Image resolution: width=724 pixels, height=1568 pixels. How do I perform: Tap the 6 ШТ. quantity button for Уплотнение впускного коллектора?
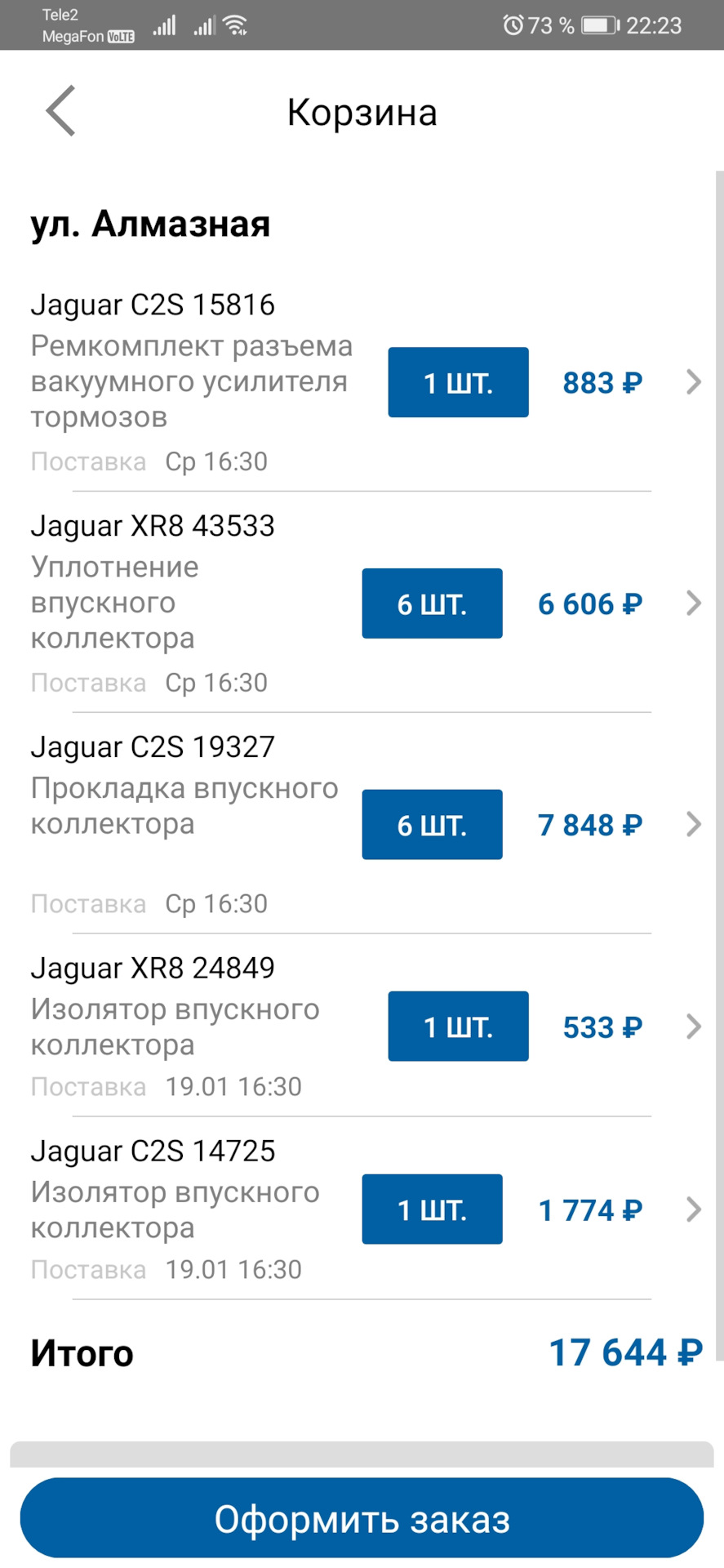click(x=432, y=604)
